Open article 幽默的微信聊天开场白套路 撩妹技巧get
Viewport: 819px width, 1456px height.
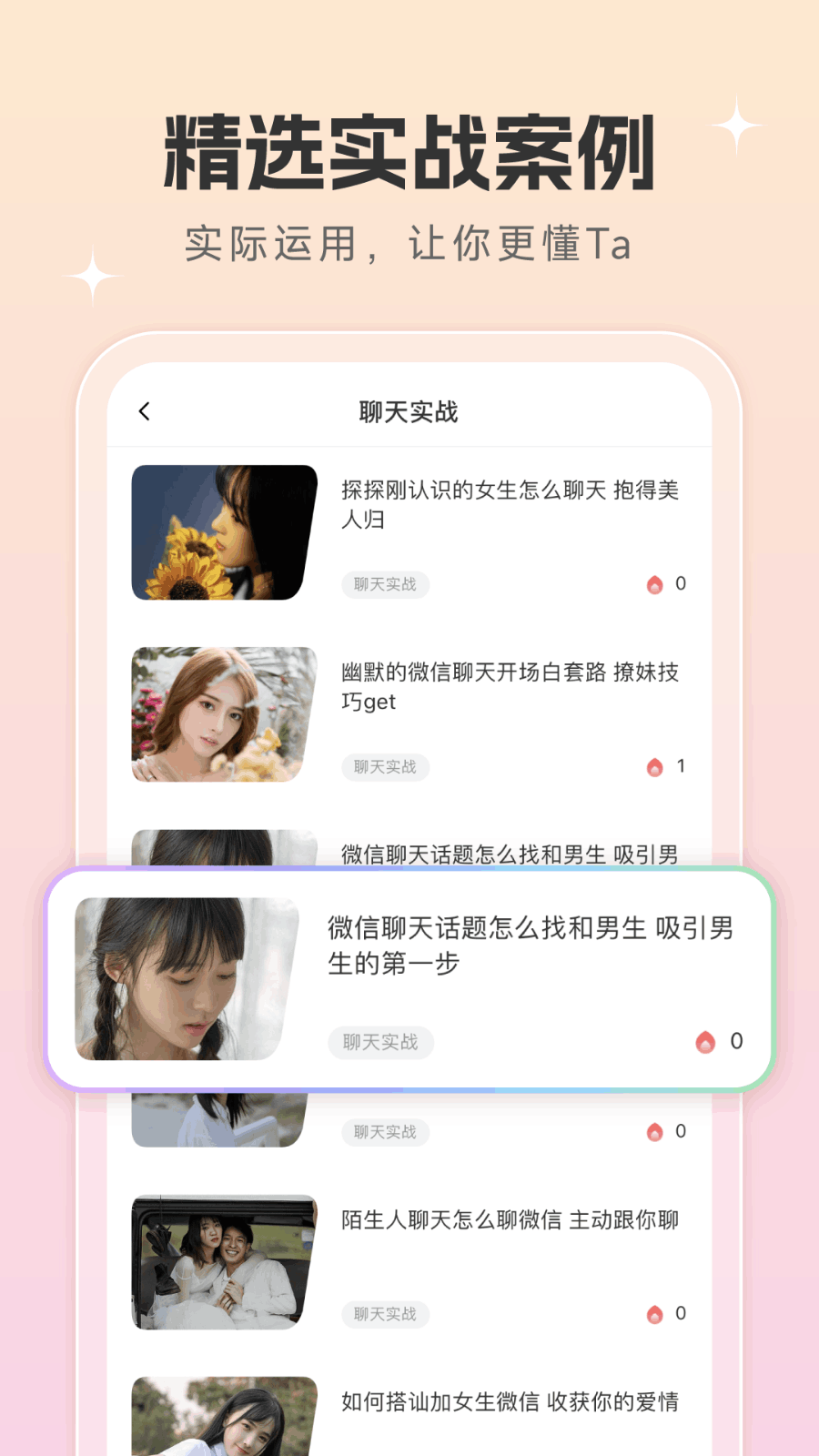coord(510,687)
